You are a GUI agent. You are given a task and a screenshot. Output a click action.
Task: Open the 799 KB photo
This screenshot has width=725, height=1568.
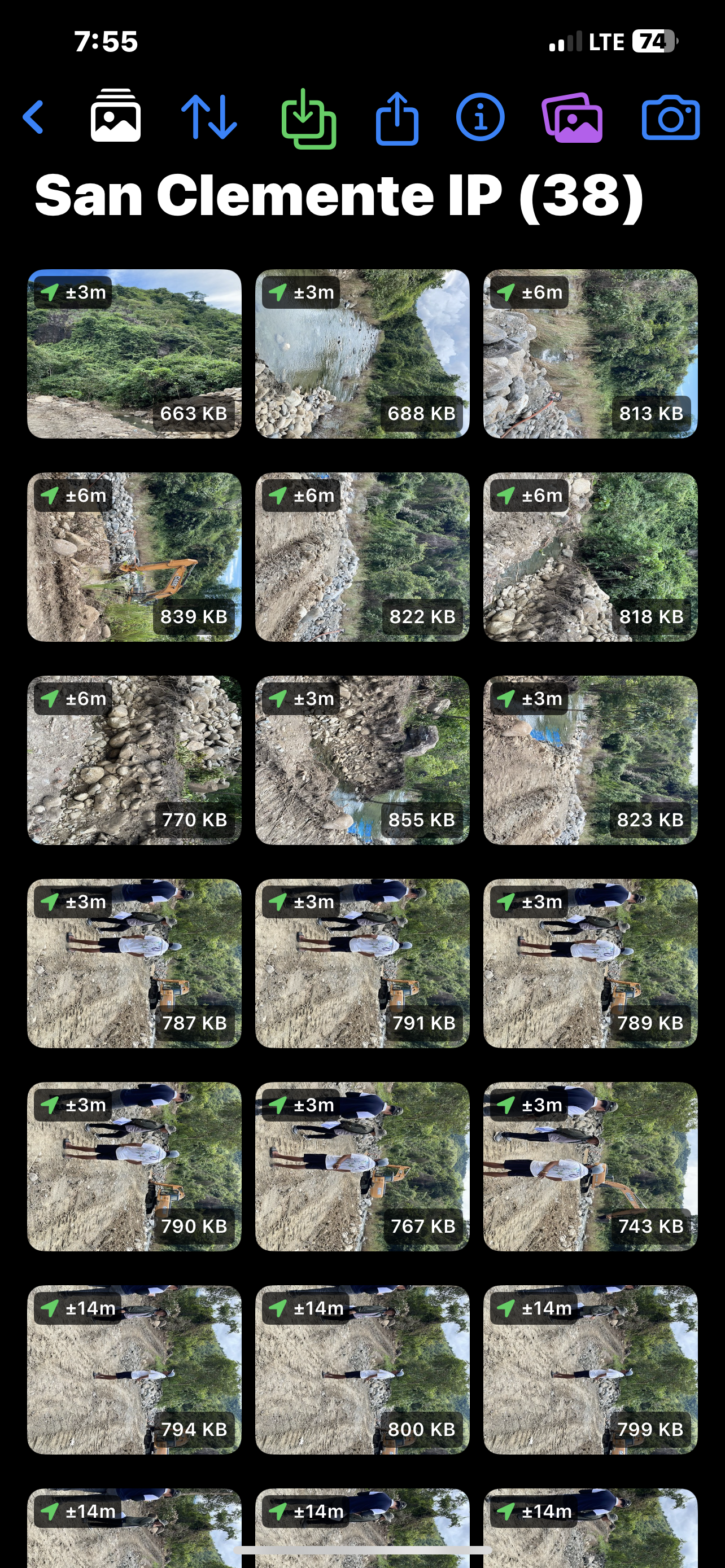coord(590,1369)
